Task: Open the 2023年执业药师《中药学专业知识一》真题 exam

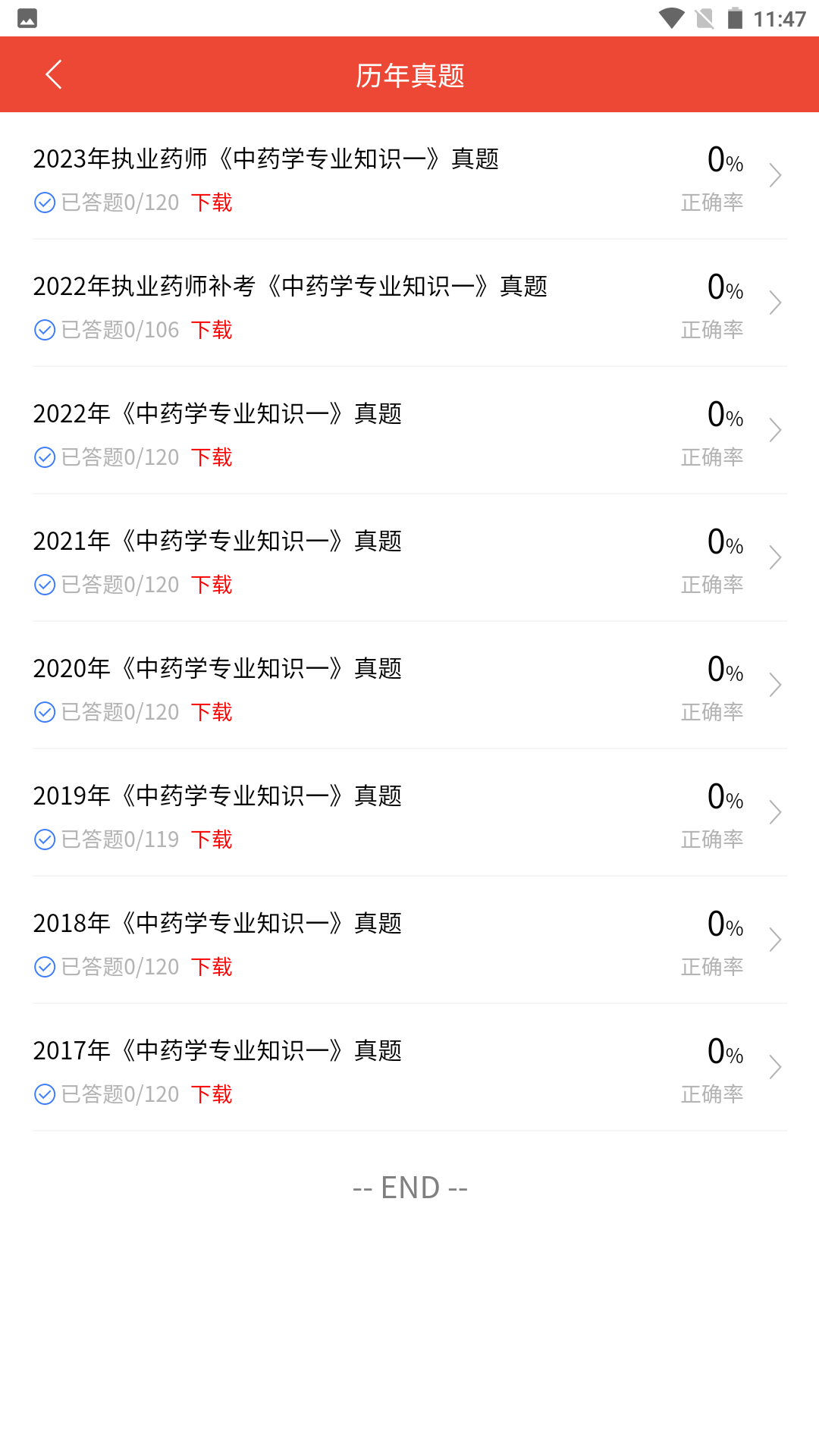Action: click(409, 176)
